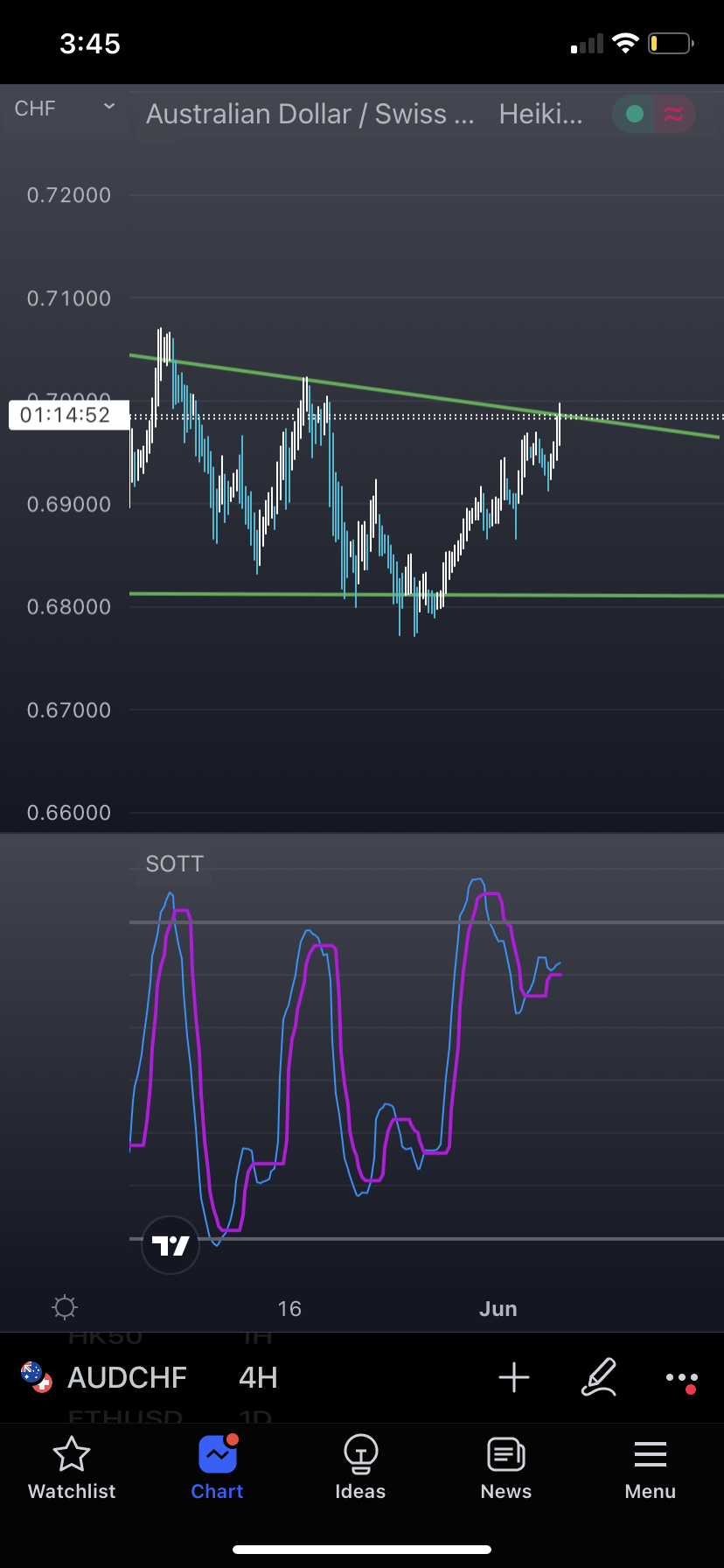Open the SOTT indicator label
Image resolution: width=724 pixels, height=1568 pixels.
tap(174, 864)
